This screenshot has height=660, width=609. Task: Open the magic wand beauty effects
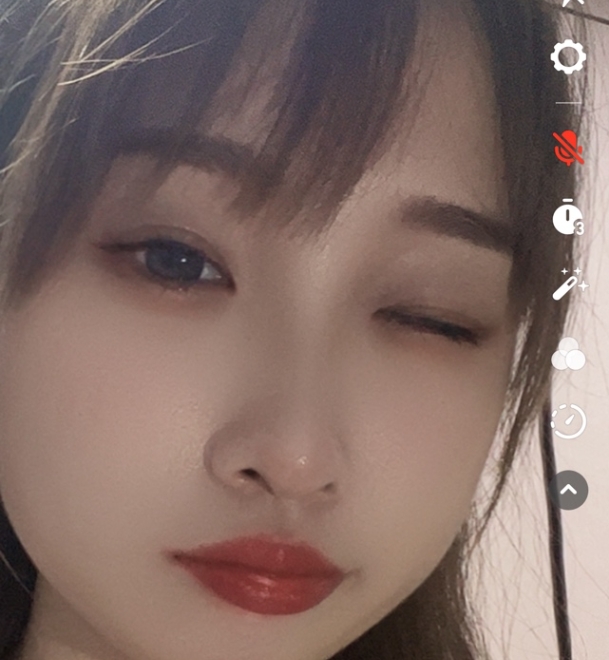pyautogui.click(x=568, y=284)
